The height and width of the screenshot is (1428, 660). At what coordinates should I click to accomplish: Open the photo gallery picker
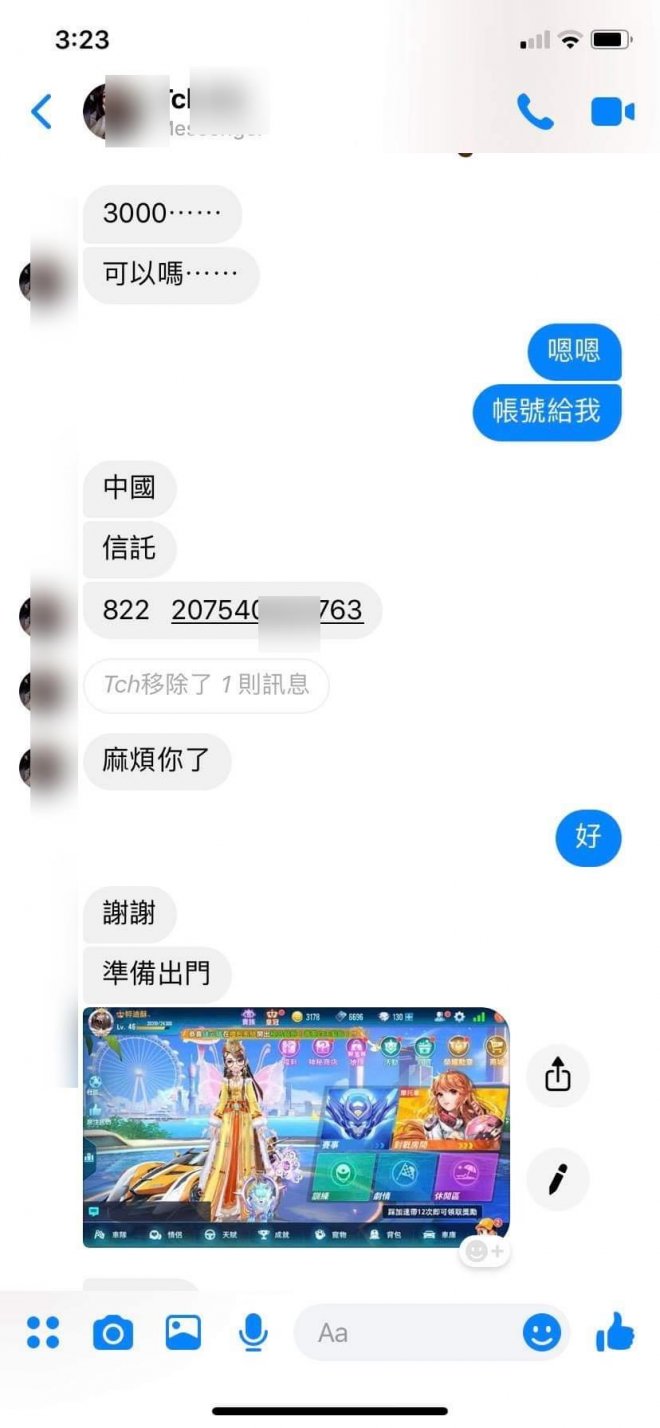coord(183,1333)
